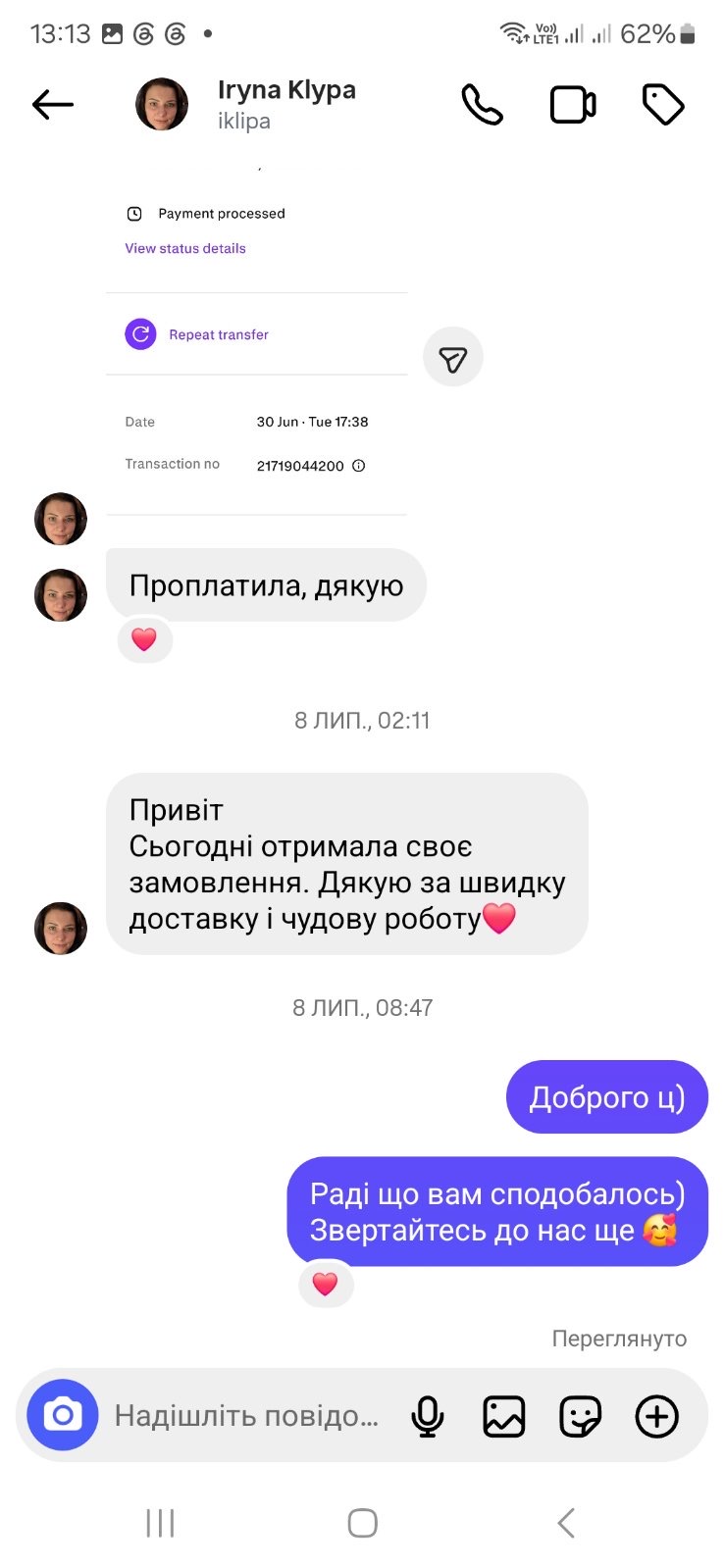The width and height of the screenshot is (724, 1568).
Task: View heart reaction under 'Проплатила, дякую'
Action: pos(144,639)
